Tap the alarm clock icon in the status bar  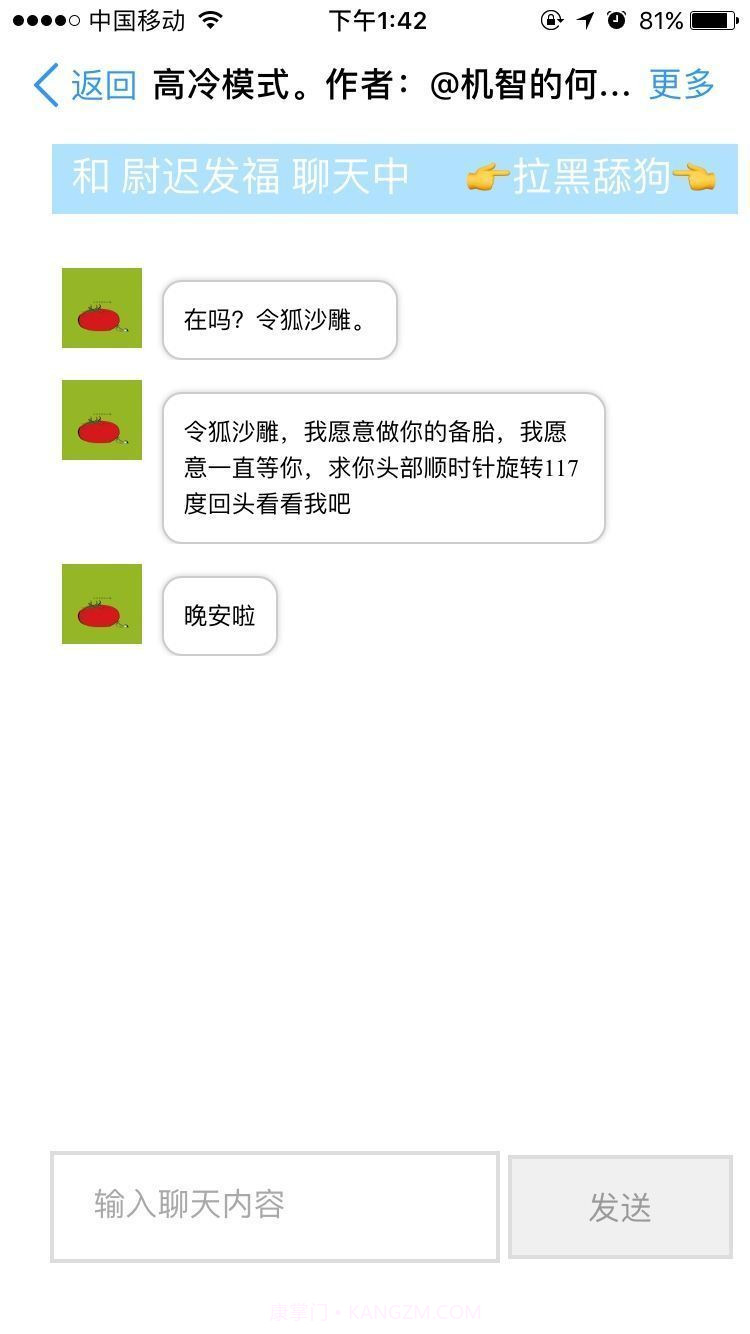click(618, 18)
